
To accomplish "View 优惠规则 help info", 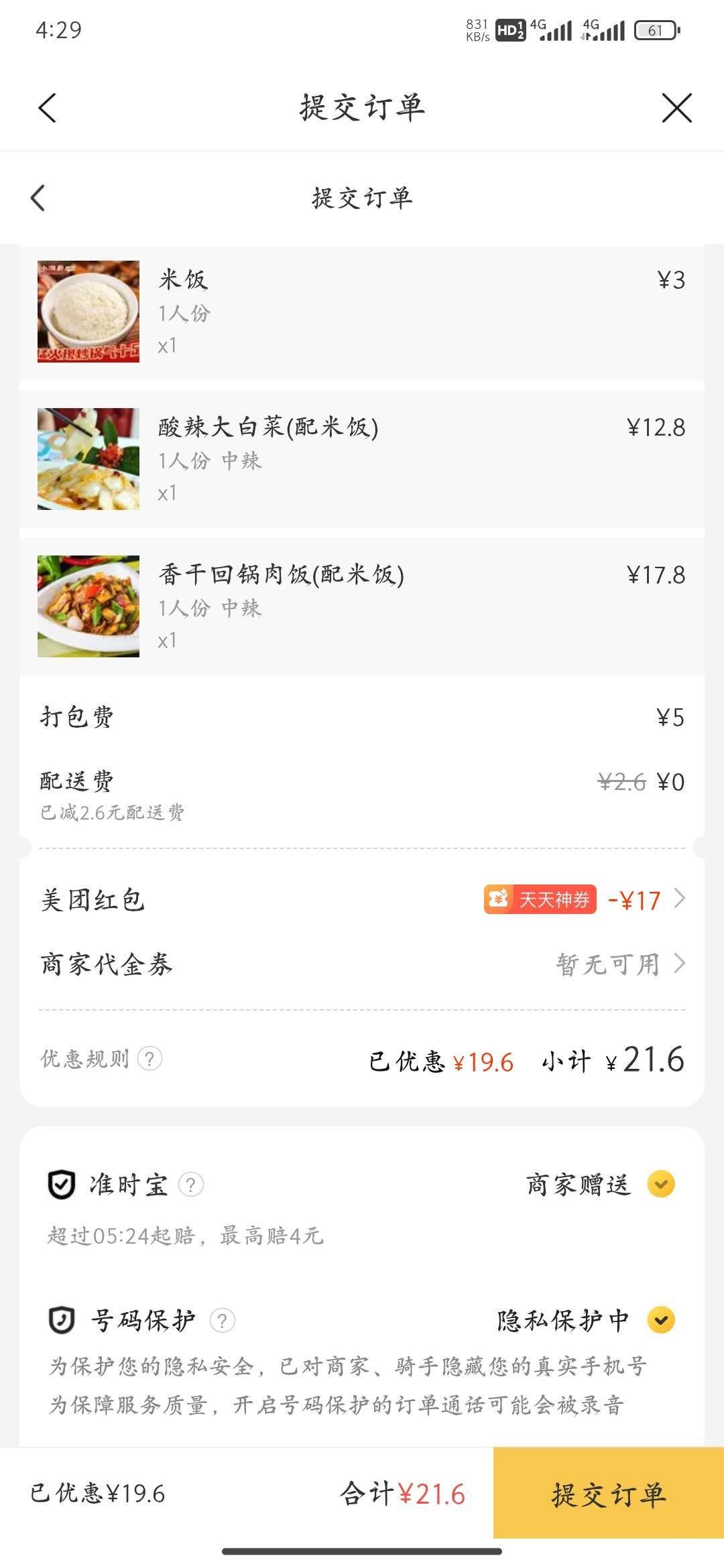I will pyautogui.click(x=149, y=1059).
